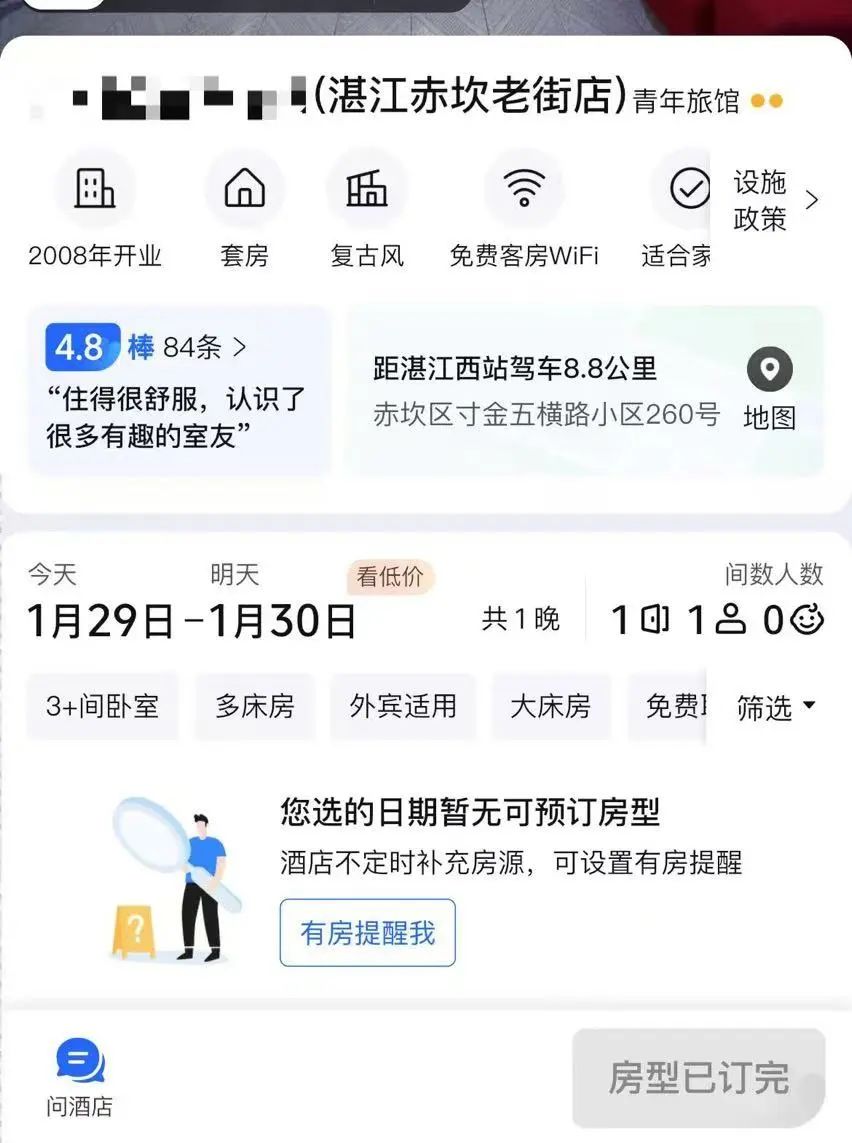The width and height of the screenshot is (852, 1143).
Task: Tap the 看低价 price calendar tag
Action: (391, 576)
